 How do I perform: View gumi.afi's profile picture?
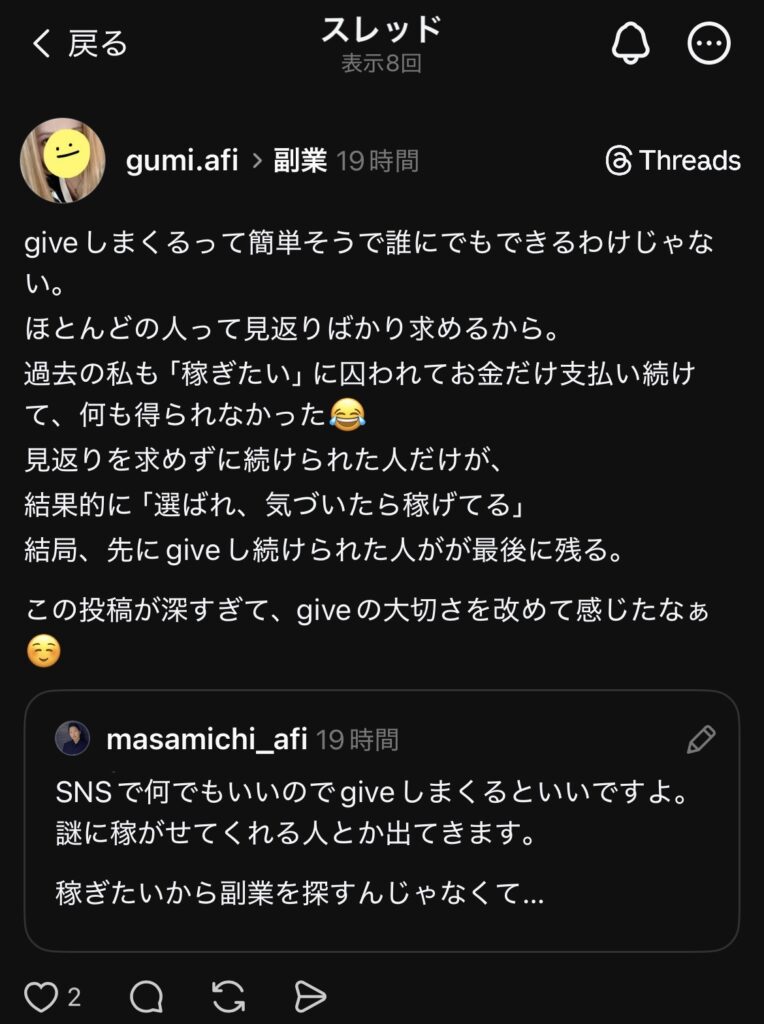click(62, 160)
